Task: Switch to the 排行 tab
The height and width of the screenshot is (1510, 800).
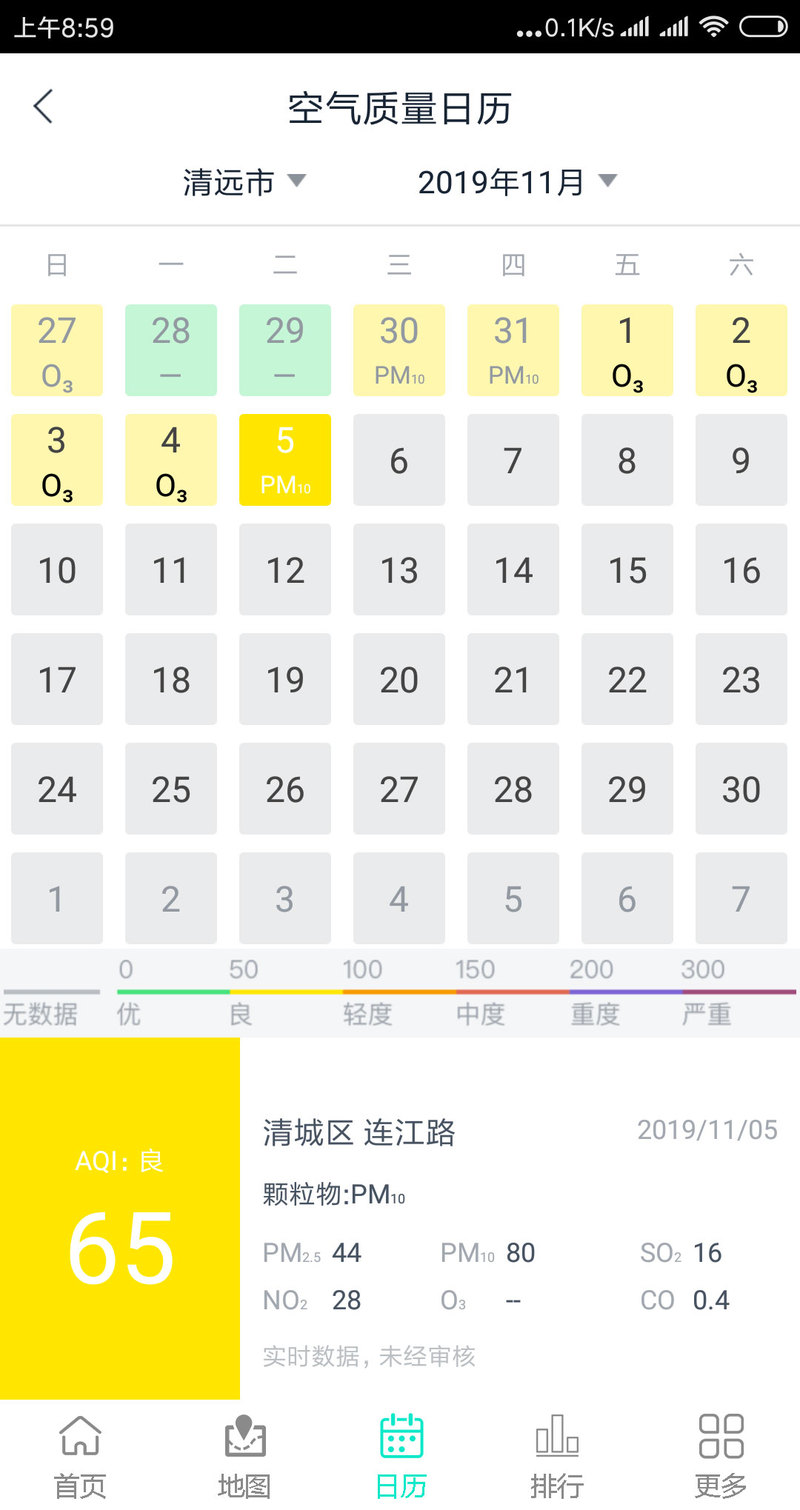Action: click(557, 1455)
